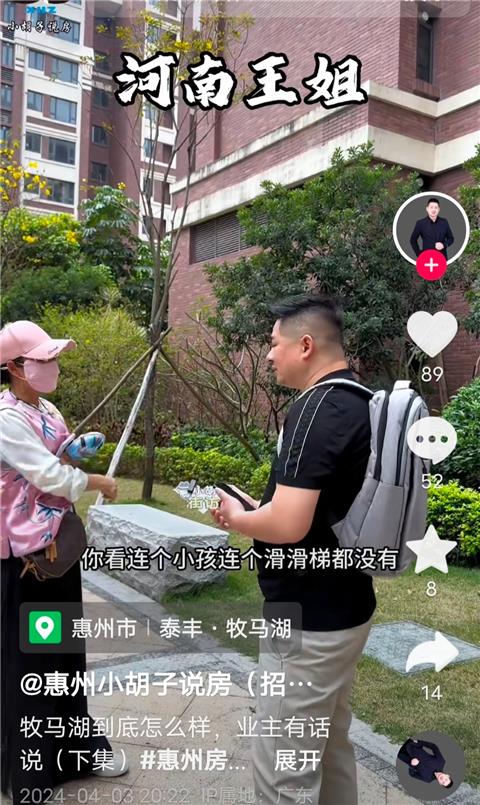Image resolution: width=480 pixels, height=805 pixels.
Task: Open the 惠州市 泰丰·牧马湖 location tag
Action: (160, 627)
